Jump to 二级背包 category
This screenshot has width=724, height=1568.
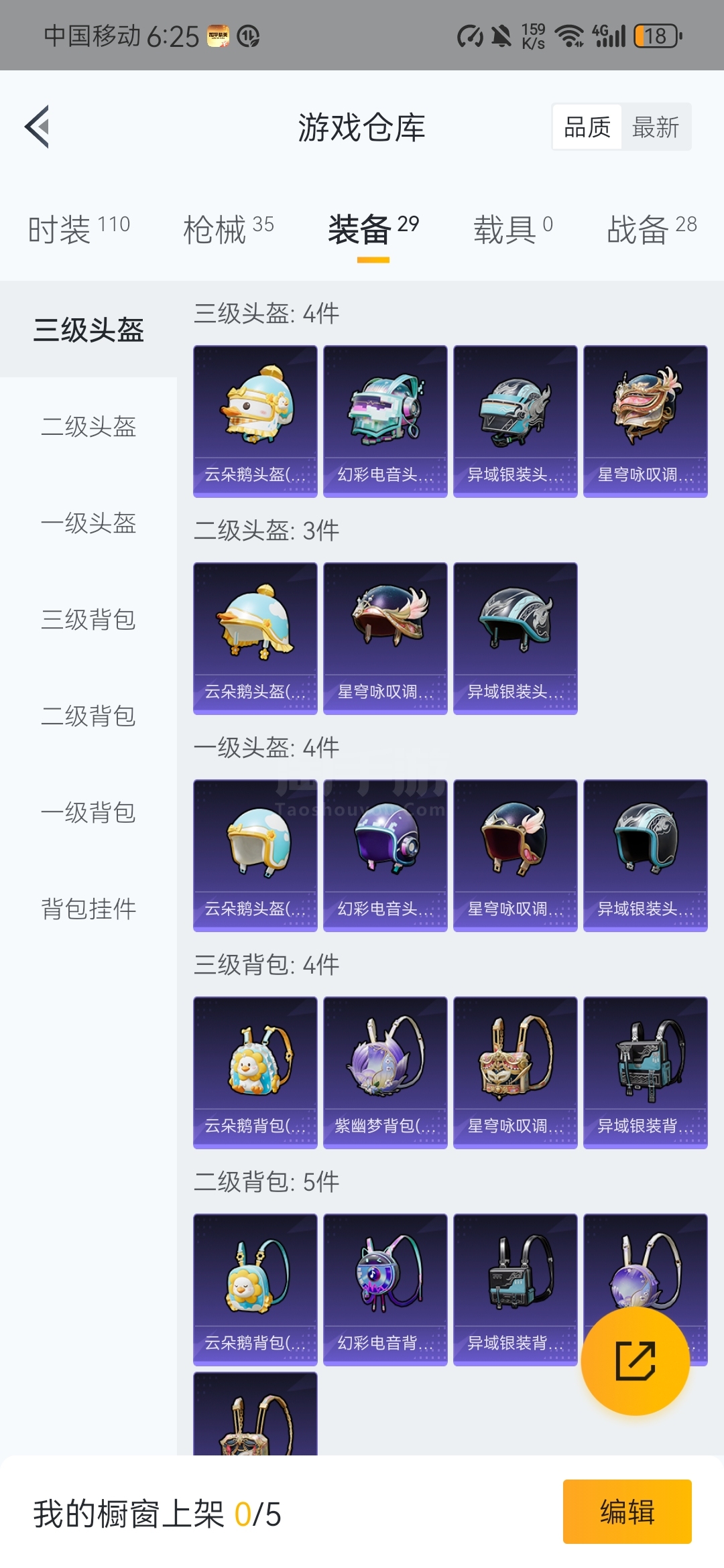(88, 716)
